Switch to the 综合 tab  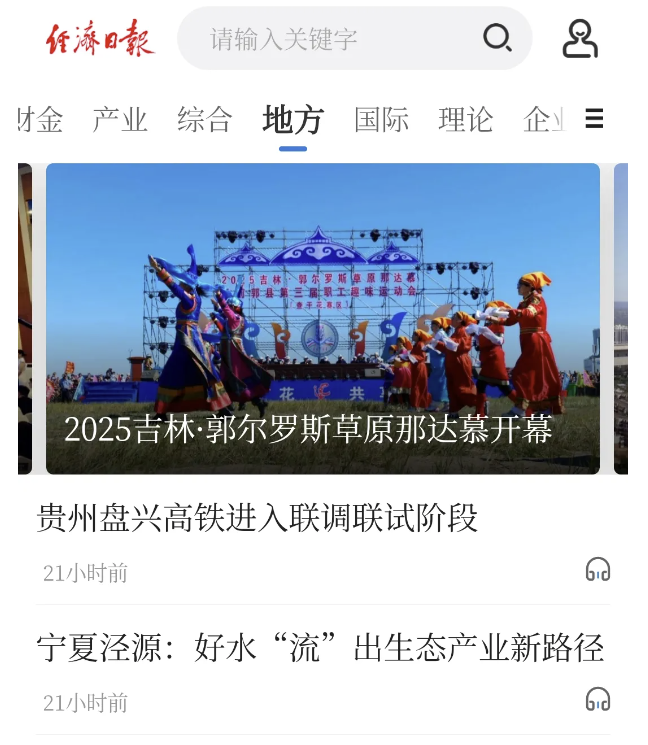click(205, 120)
